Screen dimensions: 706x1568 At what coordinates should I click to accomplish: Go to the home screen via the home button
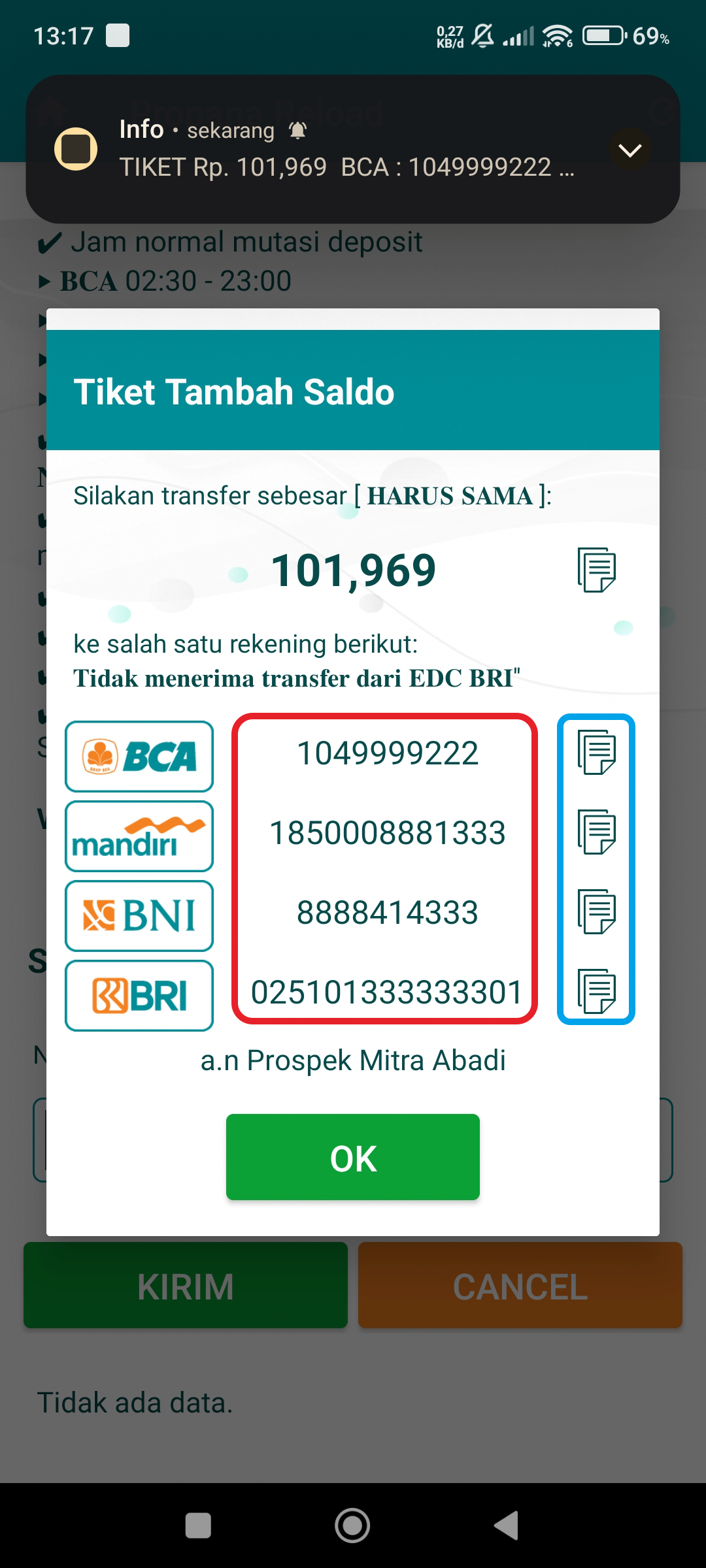pyautogui.click(x=352, y=1526)
